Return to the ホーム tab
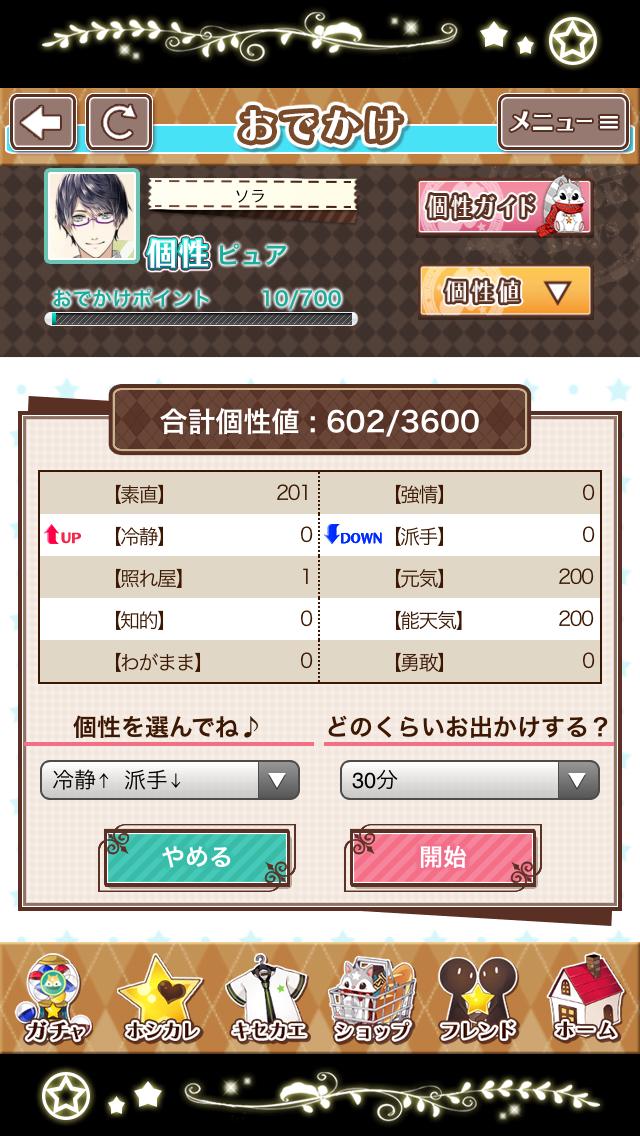The height and width of the screenshot is (1136, 640). point(586,999)
